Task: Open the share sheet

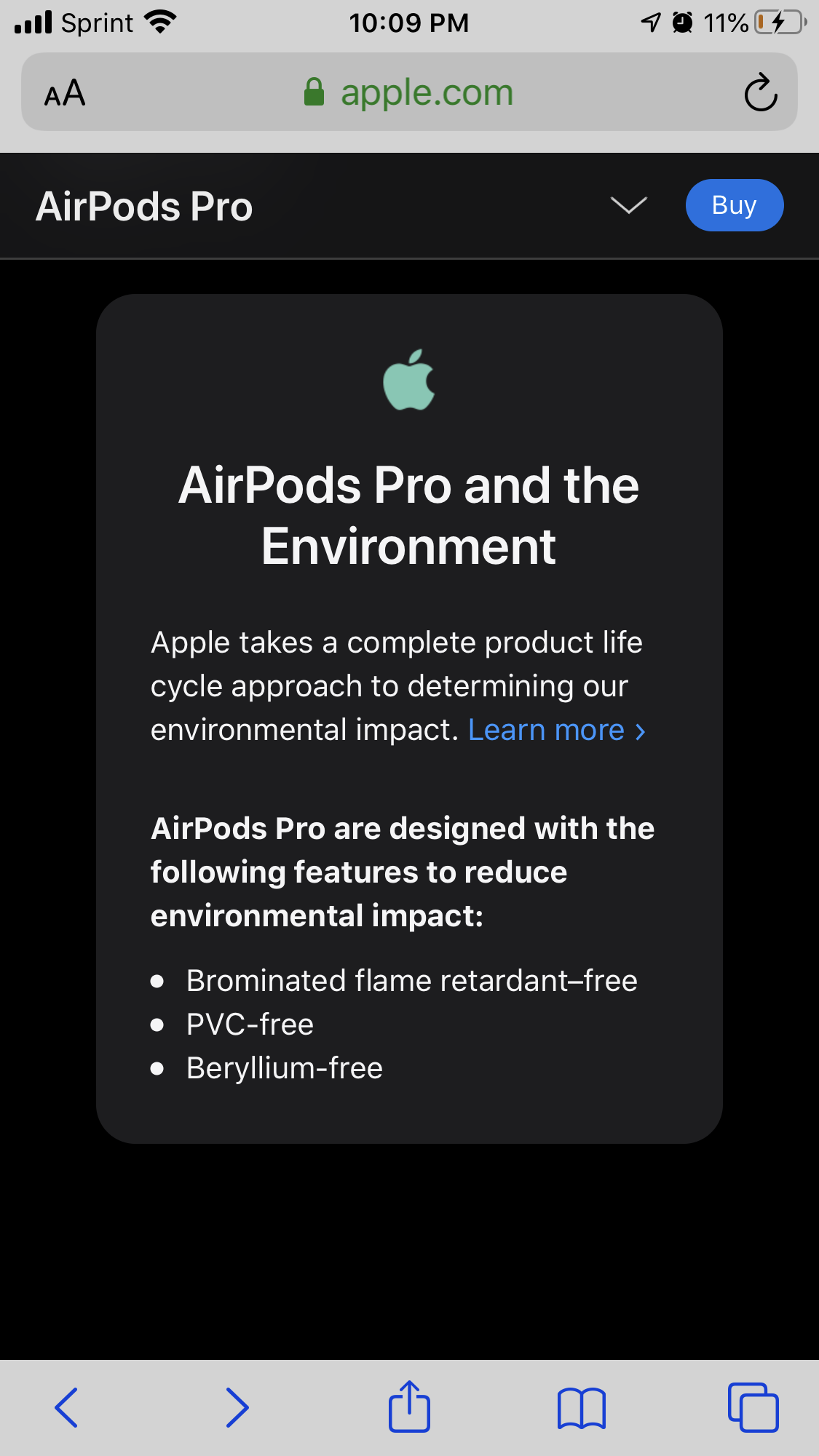Action: pos(409,1407)
